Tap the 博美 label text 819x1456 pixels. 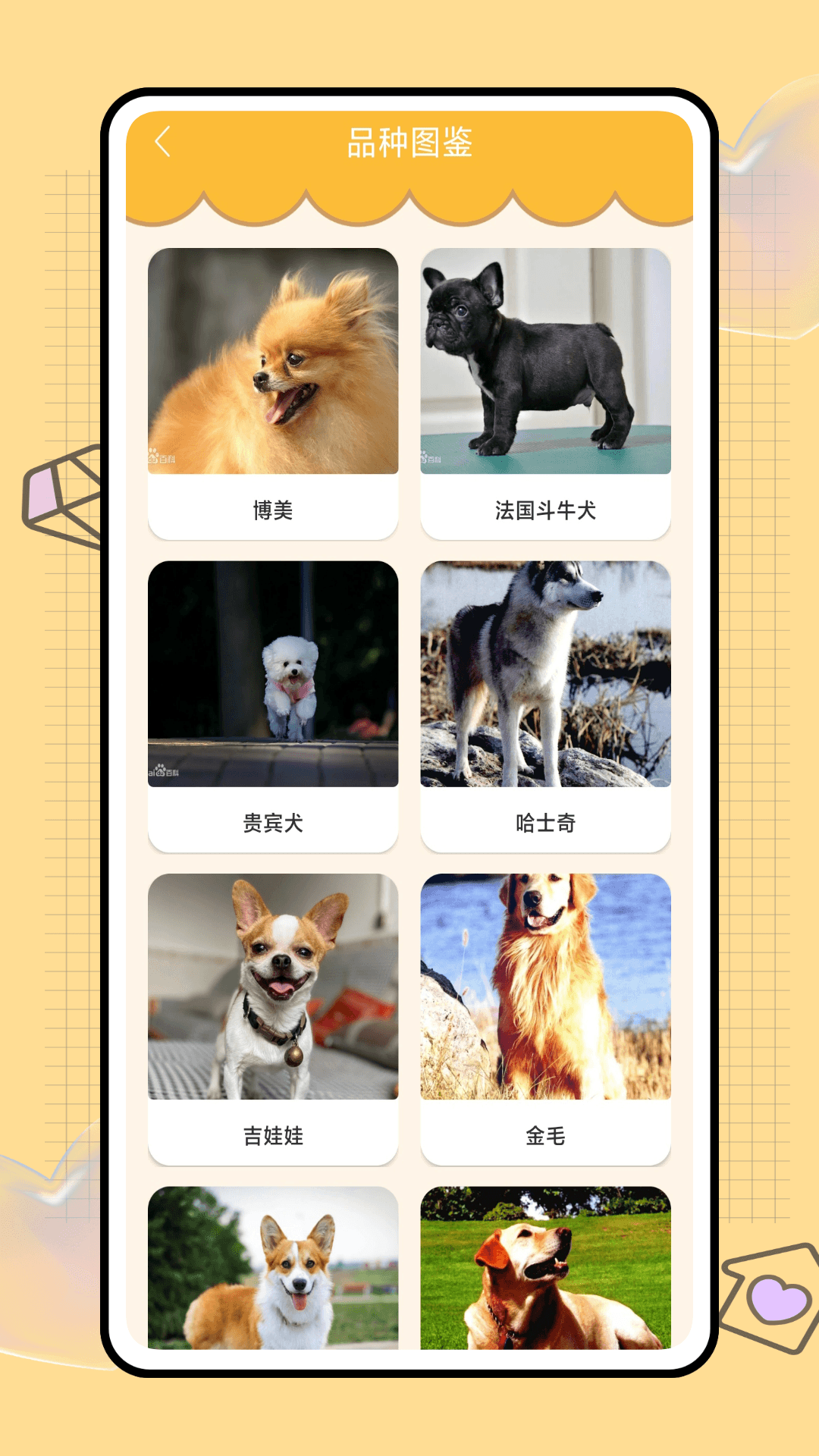coord(274,510)
